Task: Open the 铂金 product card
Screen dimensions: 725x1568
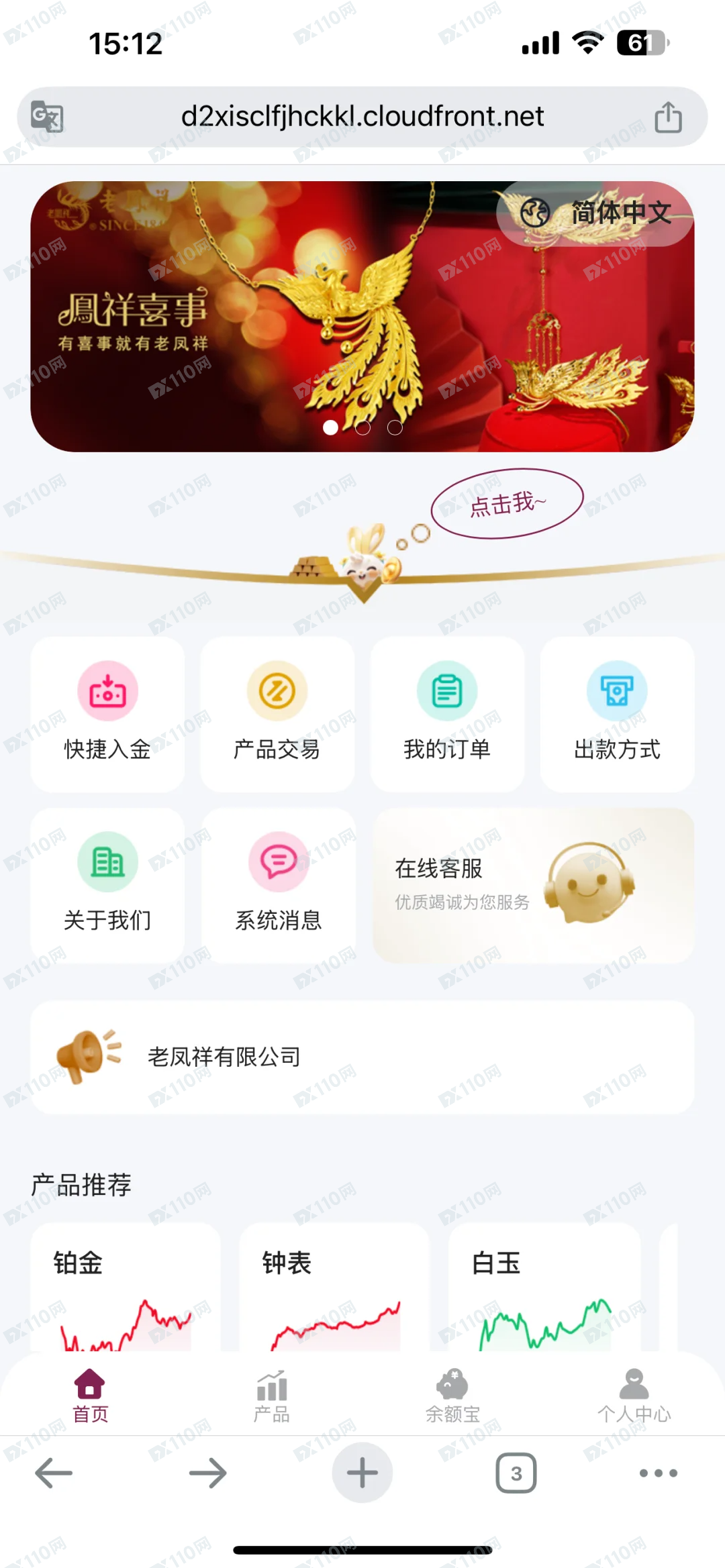Action: [126, 1286]
